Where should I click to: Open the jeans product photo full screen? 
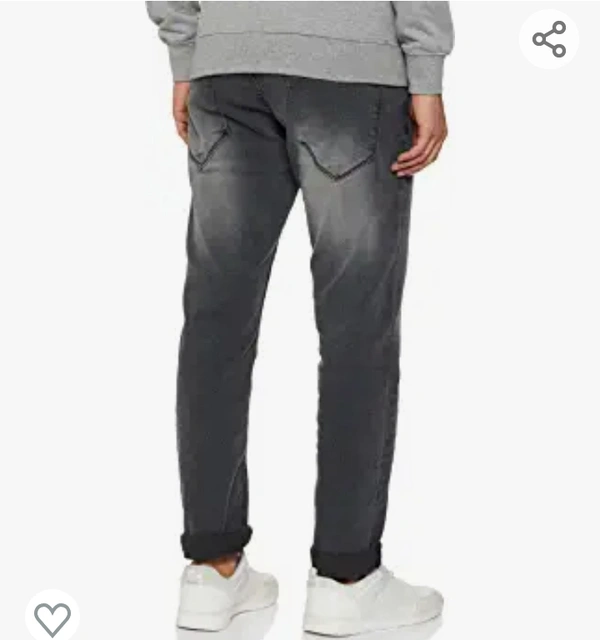coord(300,320)
